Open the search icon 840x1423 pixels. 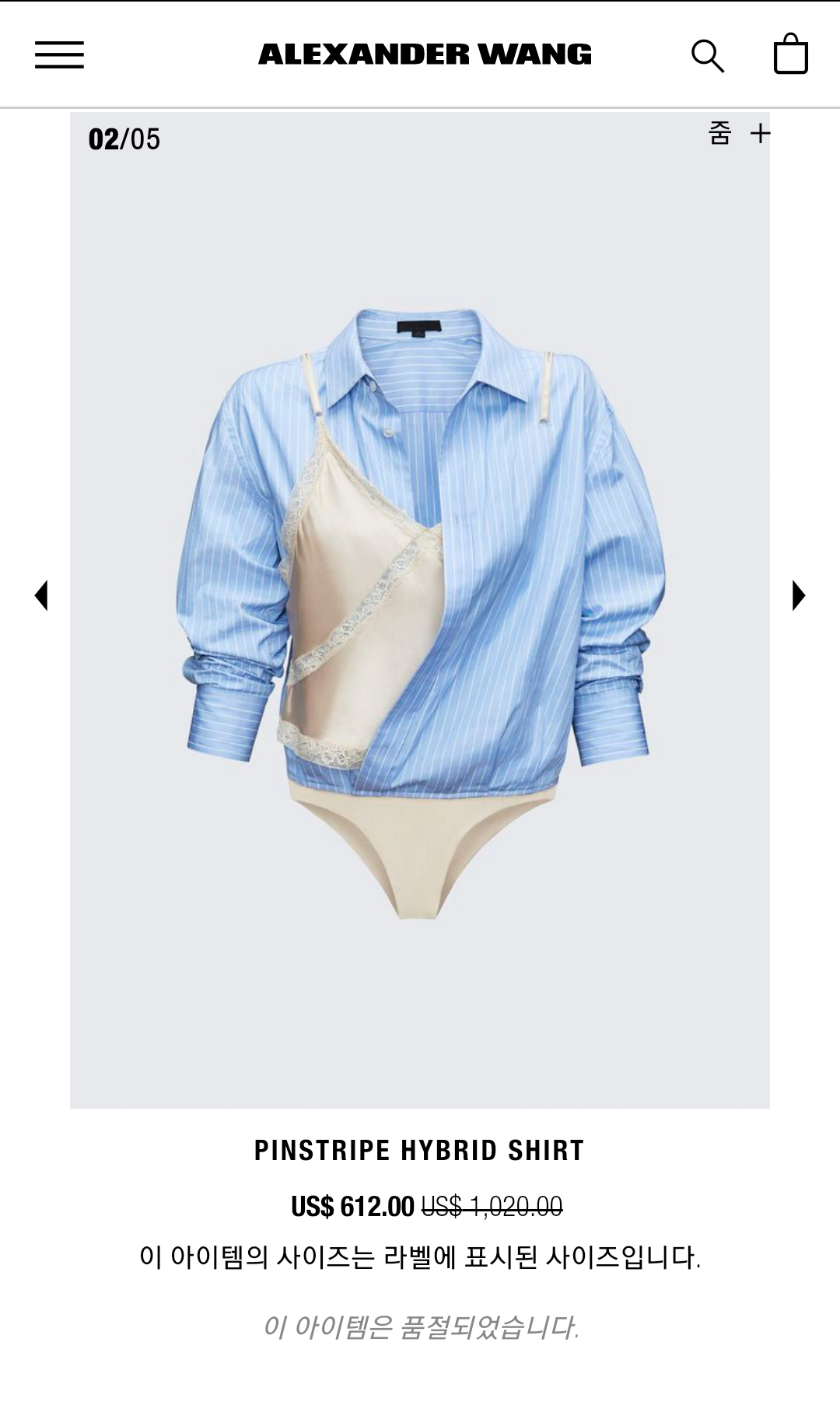[707, 55]
